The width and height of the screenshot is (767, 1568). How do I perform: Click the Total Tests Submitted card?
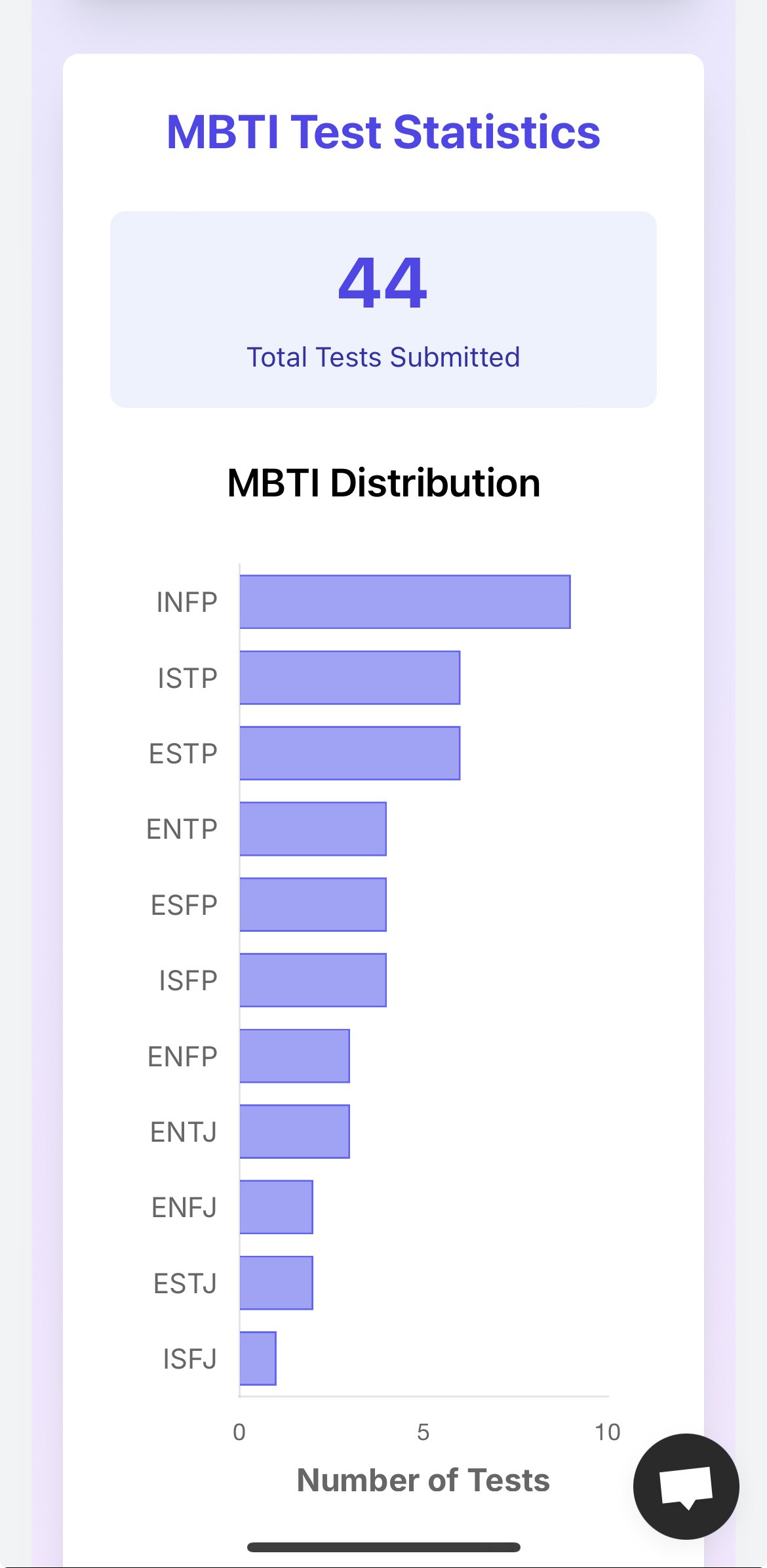point(383,307)
